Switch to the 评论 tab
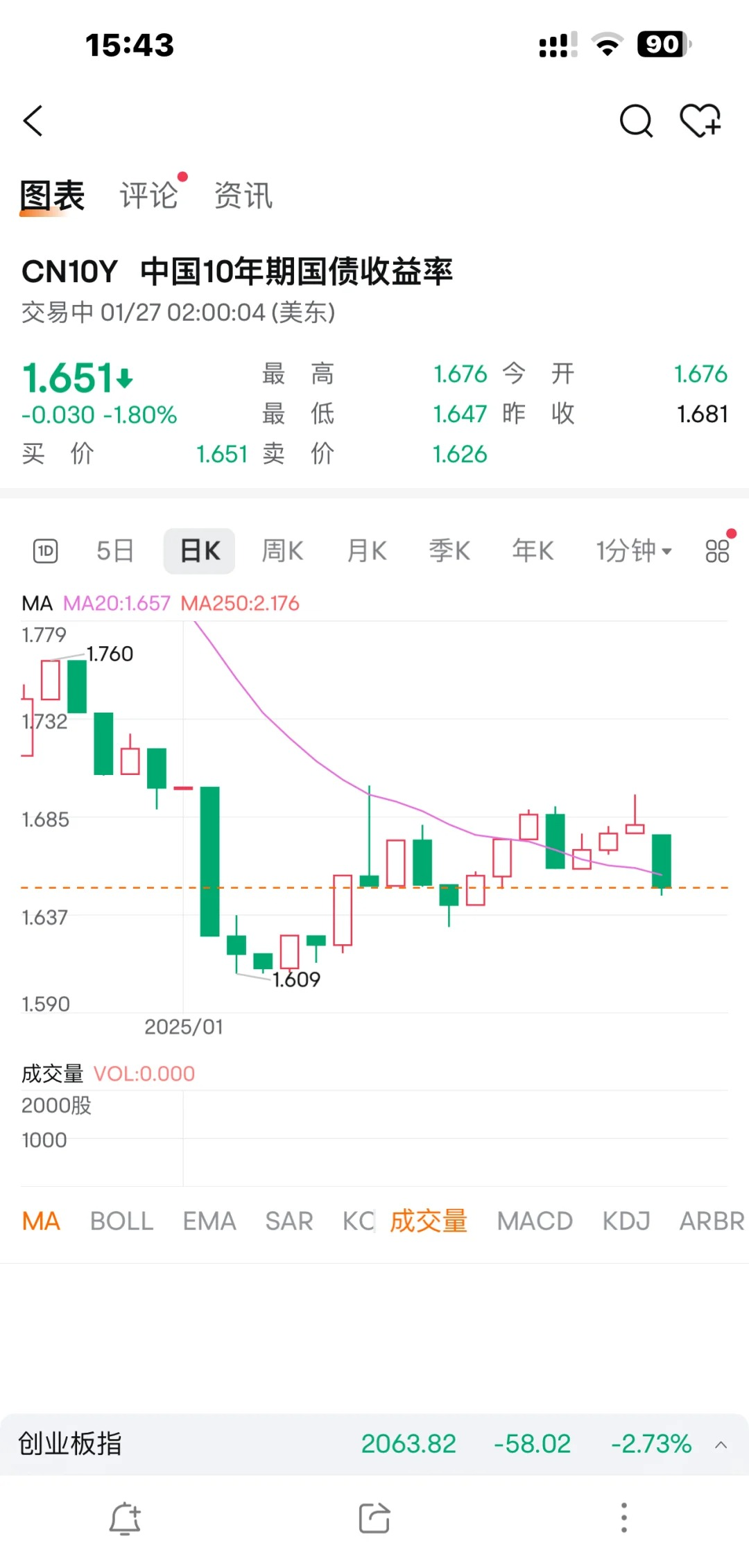The width and height of the screenshot is (749, 1568). point(149,196)
